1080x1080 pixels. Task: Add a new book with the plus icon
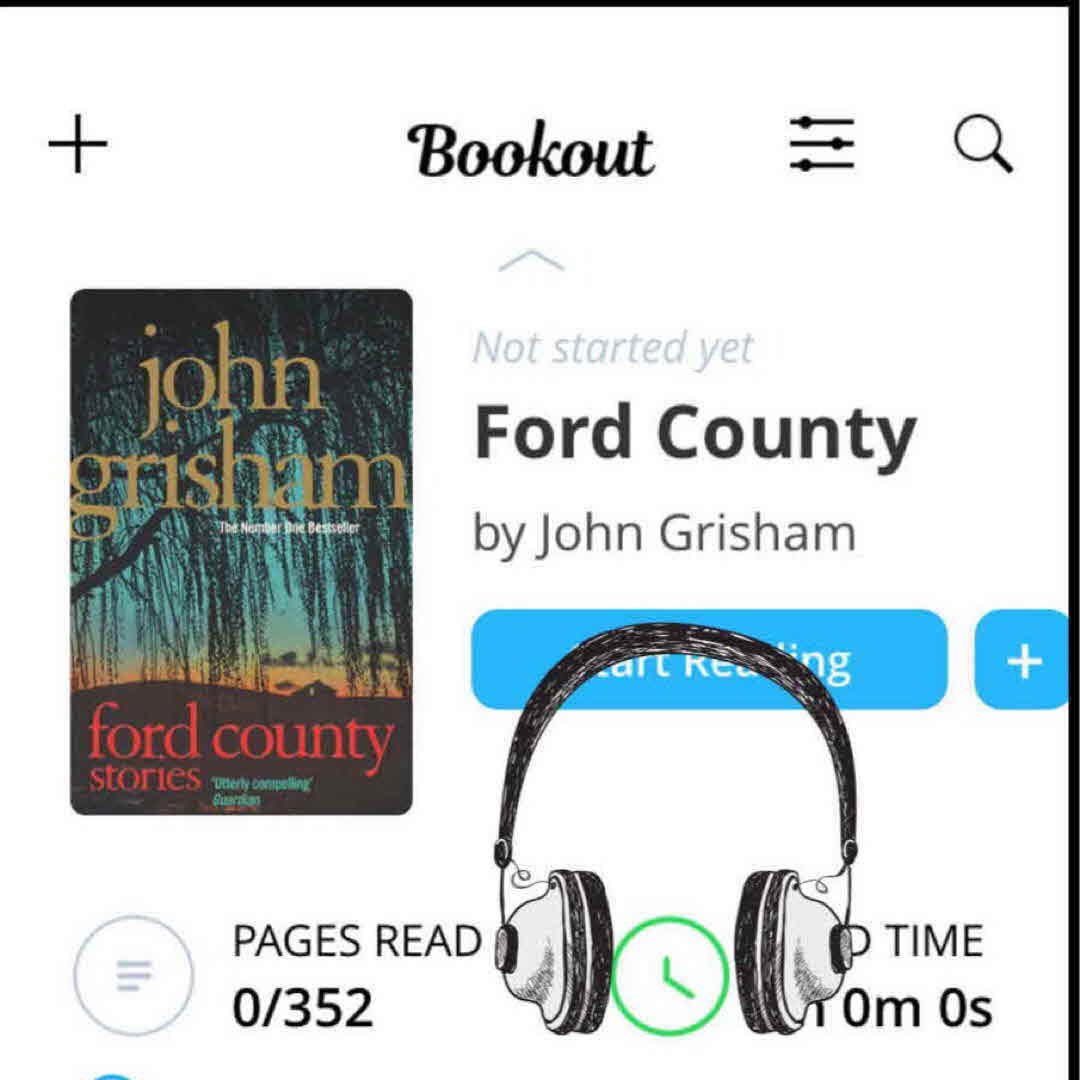pos(78,144)
